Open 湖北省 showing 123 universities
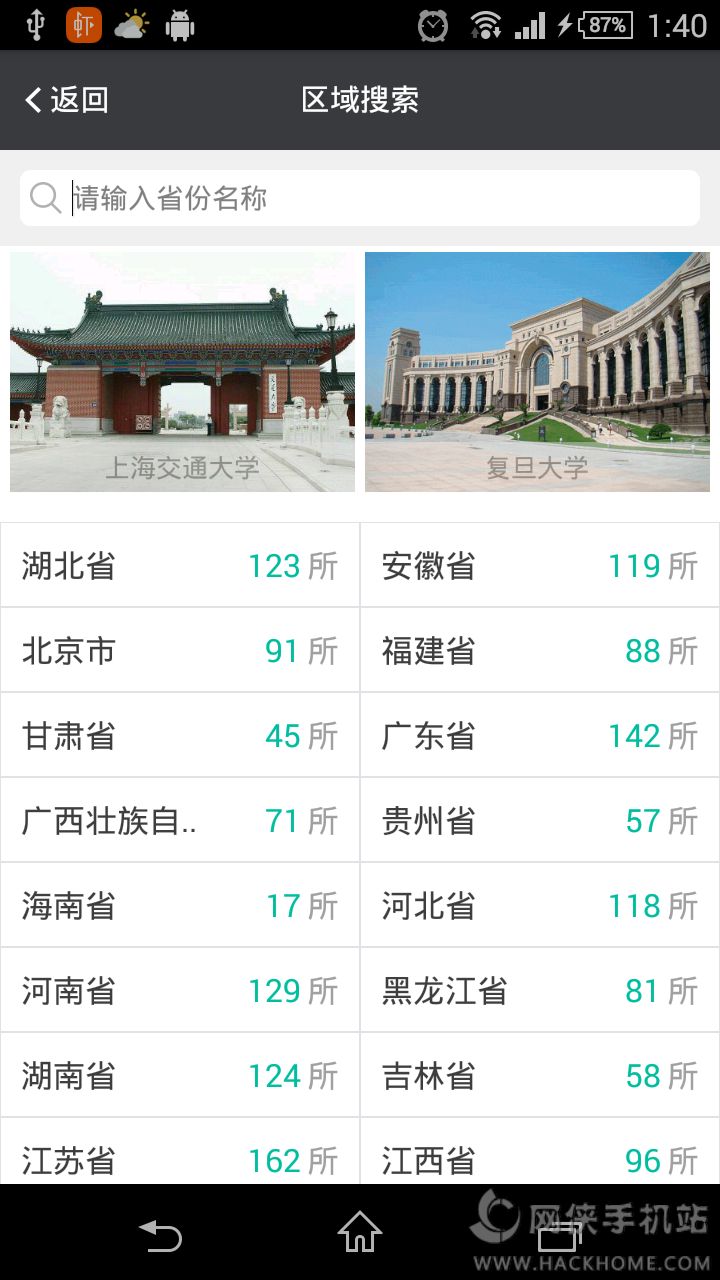Screen dimensions: 720x1280 (180, 566)
